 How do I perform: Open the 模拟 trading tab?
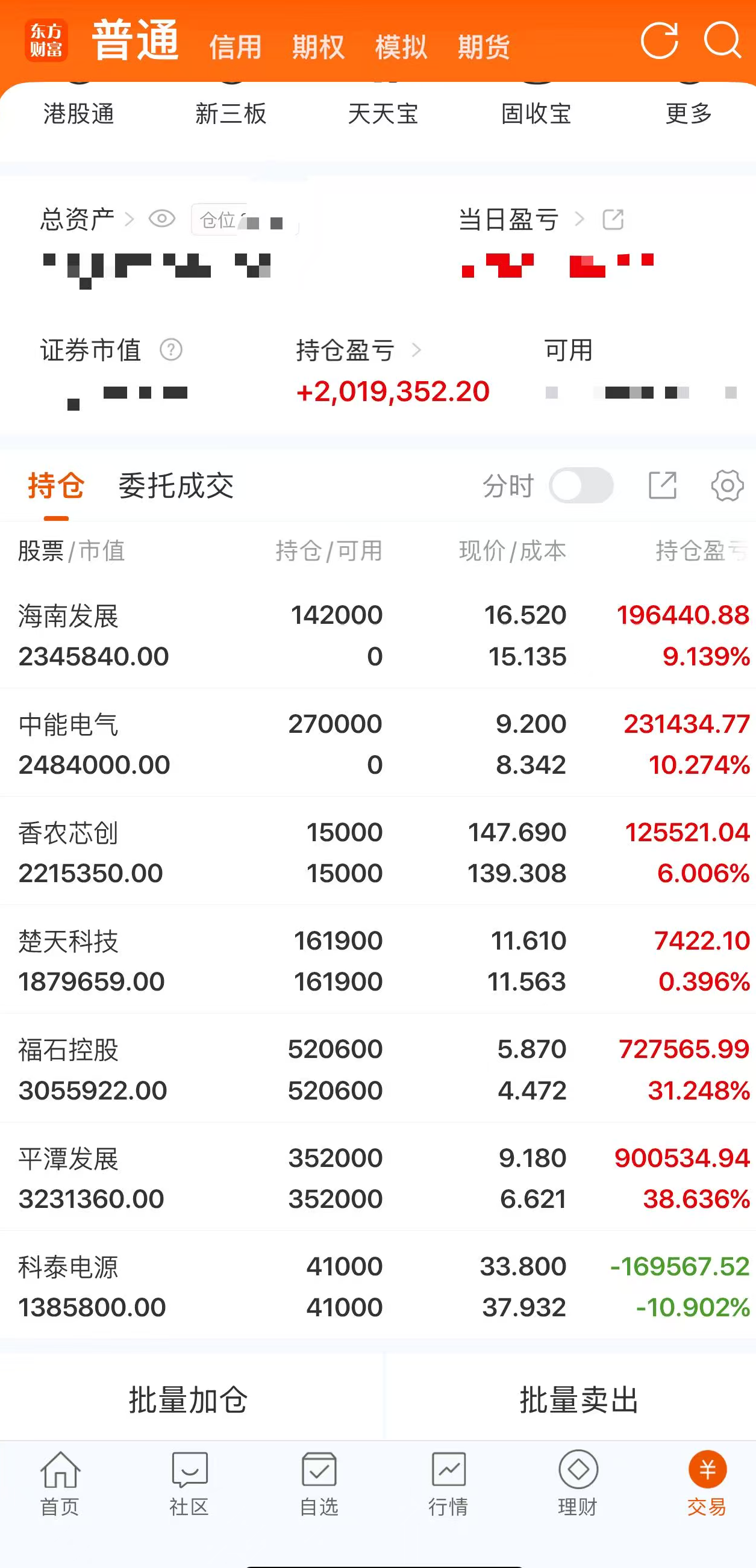click(x=401, y=47)
